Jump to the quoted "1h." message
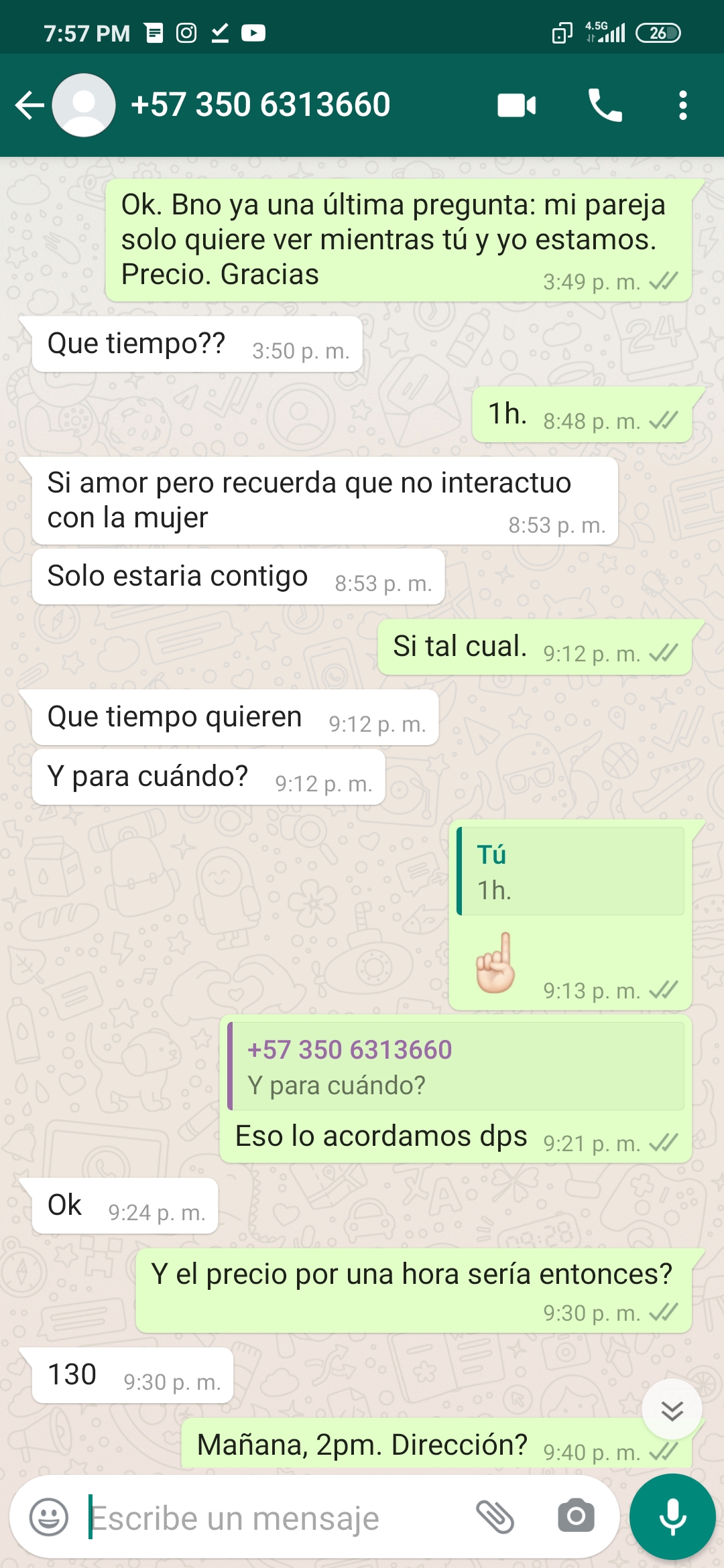724x1568 pixels. coord(570,871)
